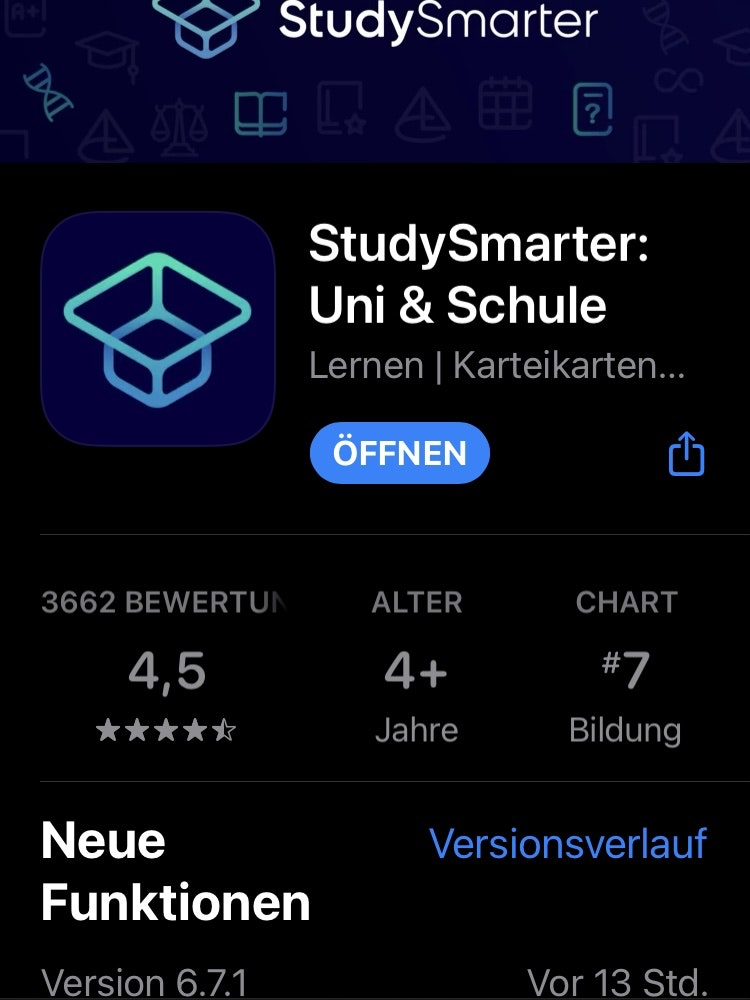The image size is (750, 1000).
Task: Click the star rating row
Action: tap(167, 730)
